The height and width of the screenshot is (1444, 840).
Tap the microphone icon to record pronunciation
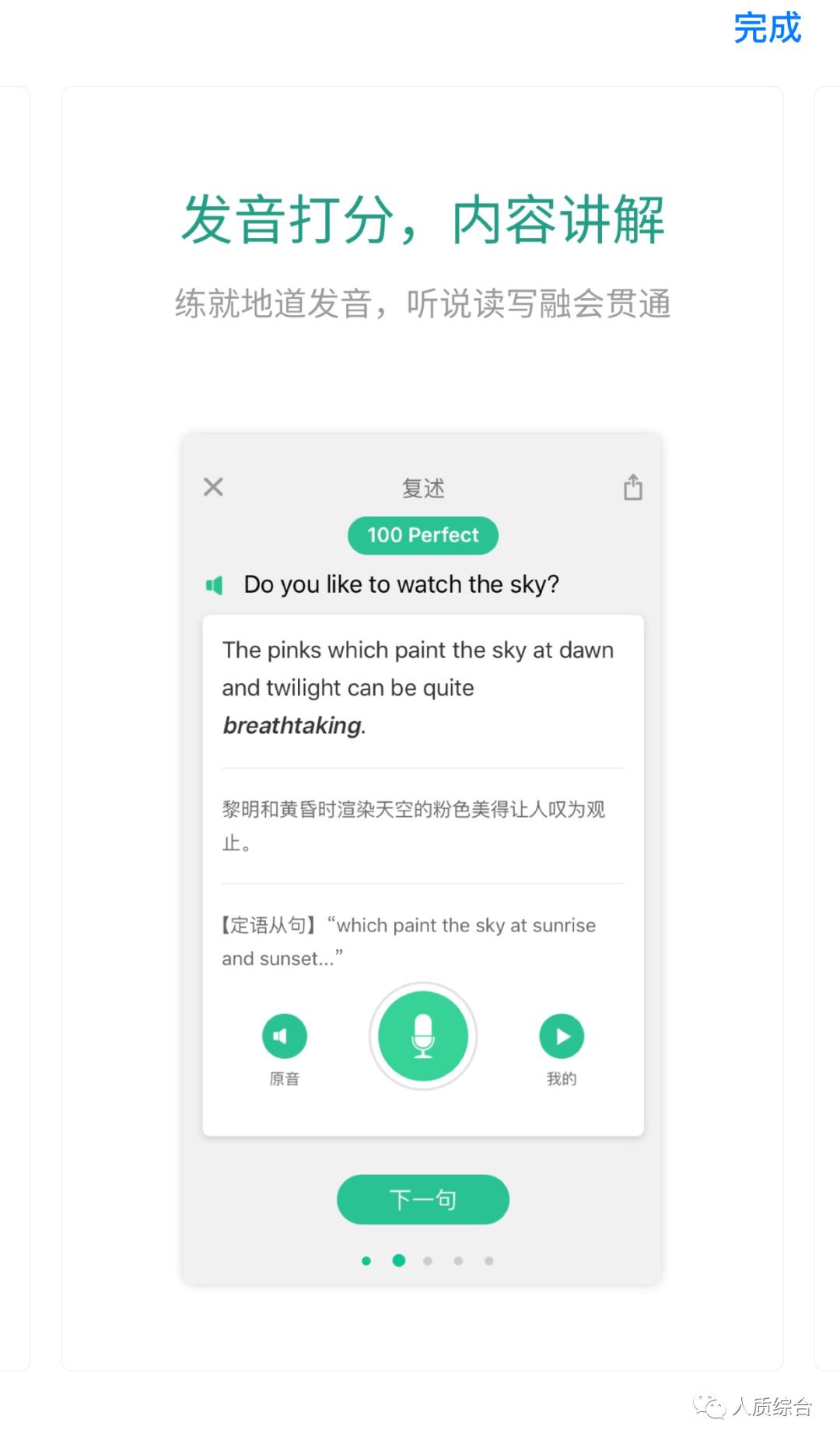click(x=422, y=1037)
